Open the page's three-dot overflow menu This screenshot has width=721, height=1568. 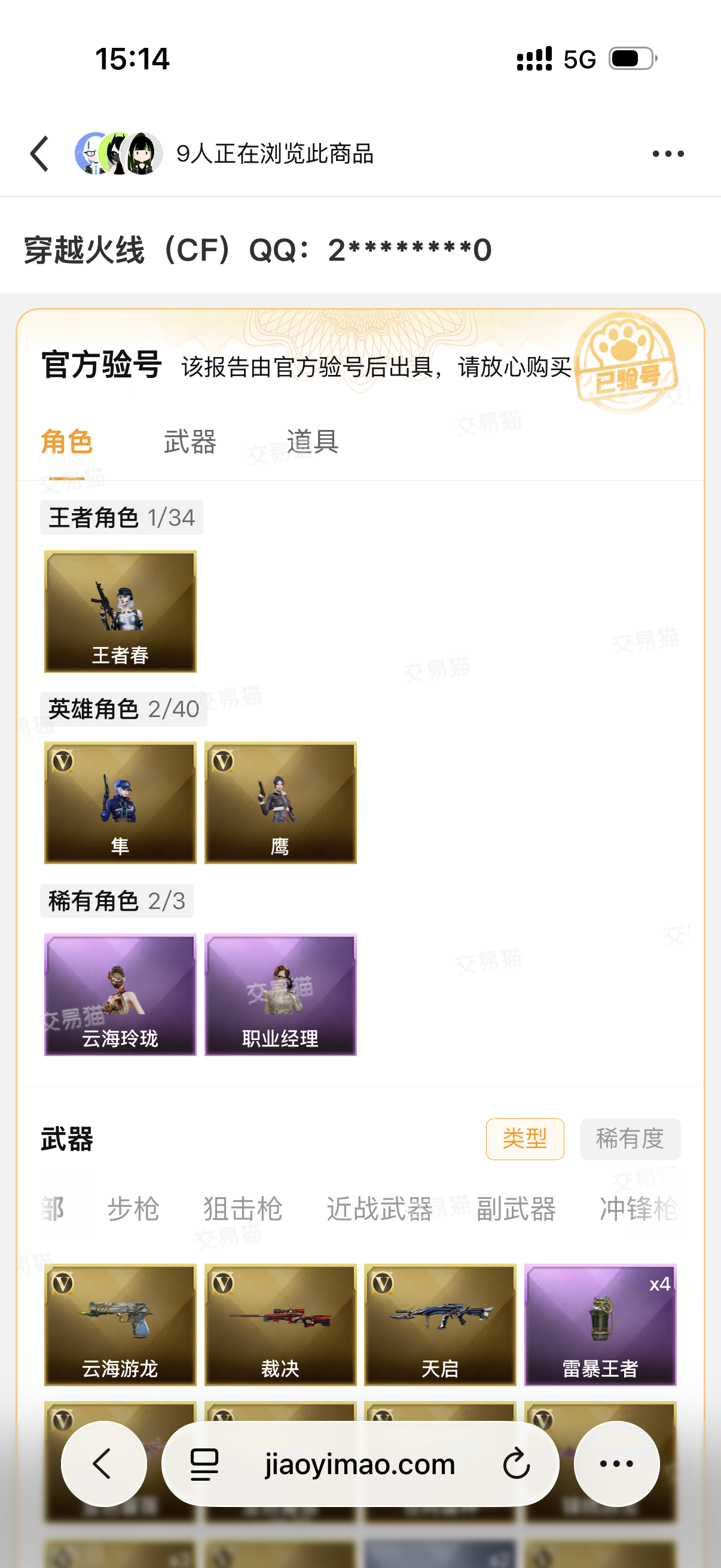click(667, 154)
